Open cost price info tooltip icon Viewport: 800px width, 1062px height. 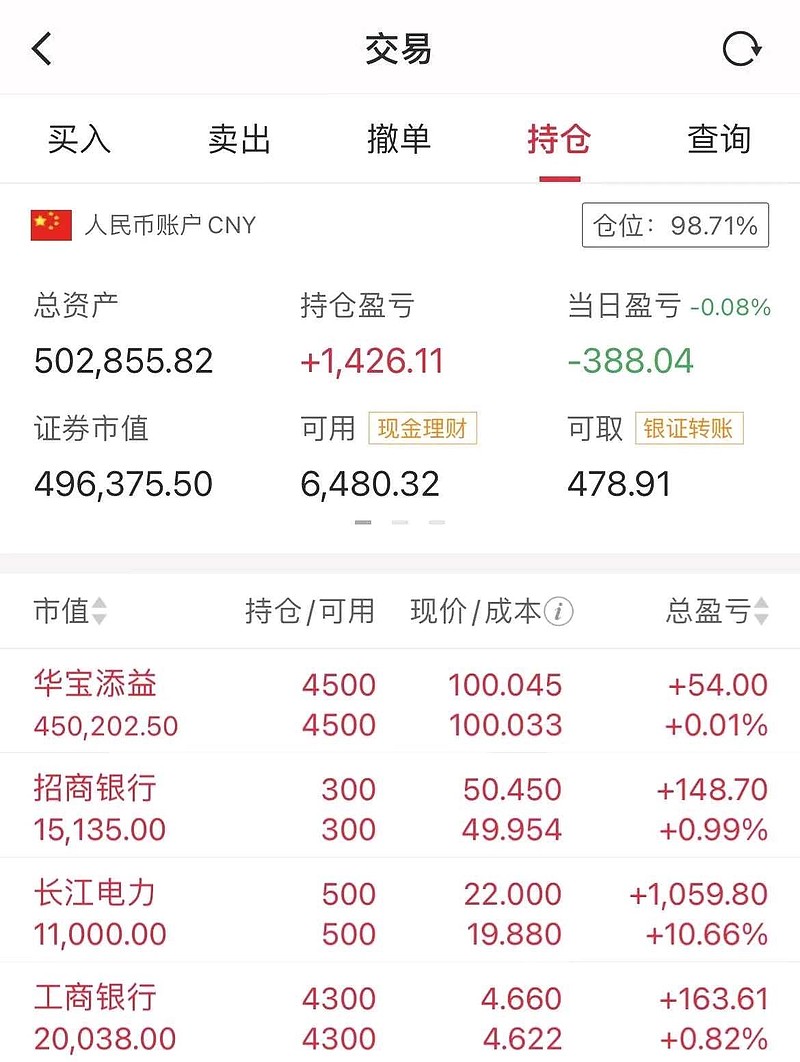(560, 612)
